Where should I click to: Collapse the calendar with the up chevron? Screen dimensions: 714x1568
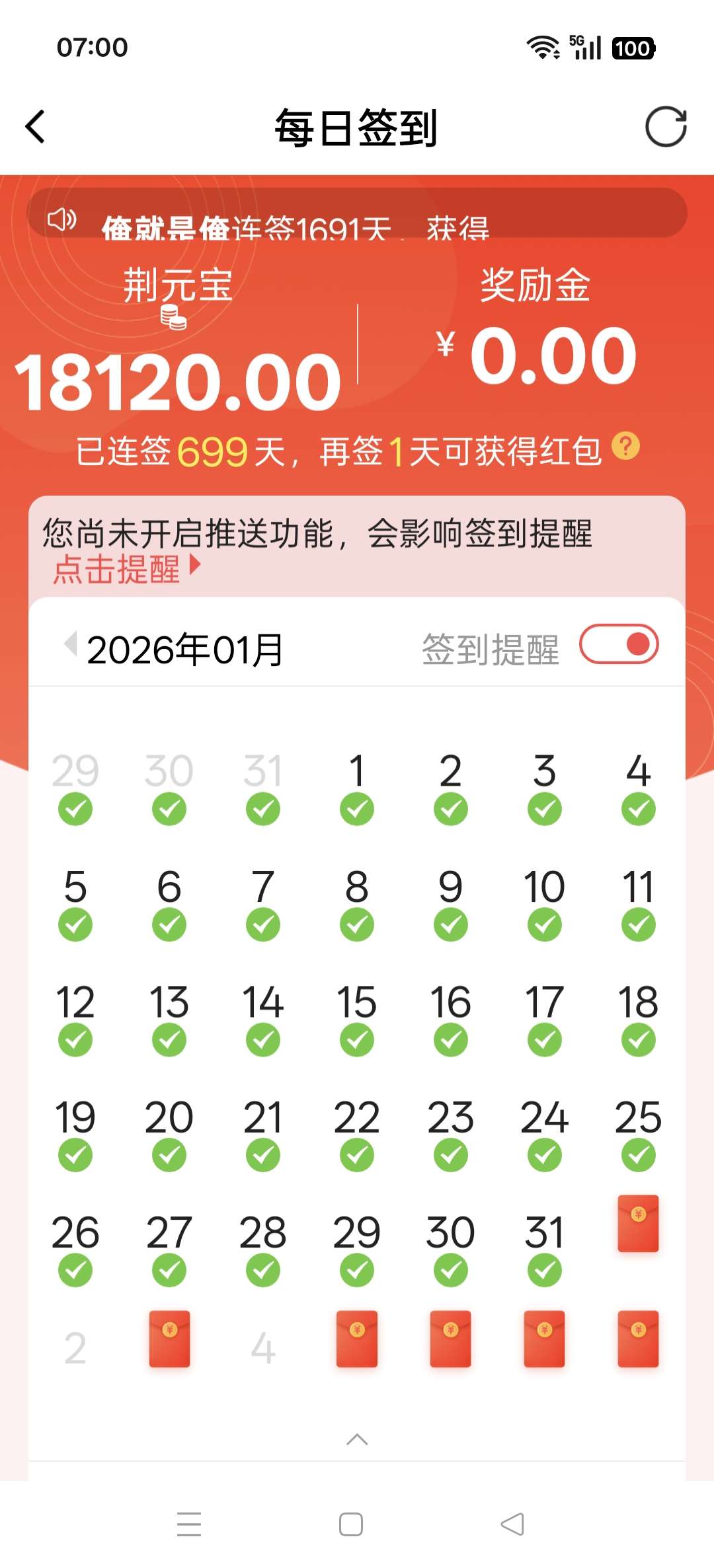[x=357, y=1439]
